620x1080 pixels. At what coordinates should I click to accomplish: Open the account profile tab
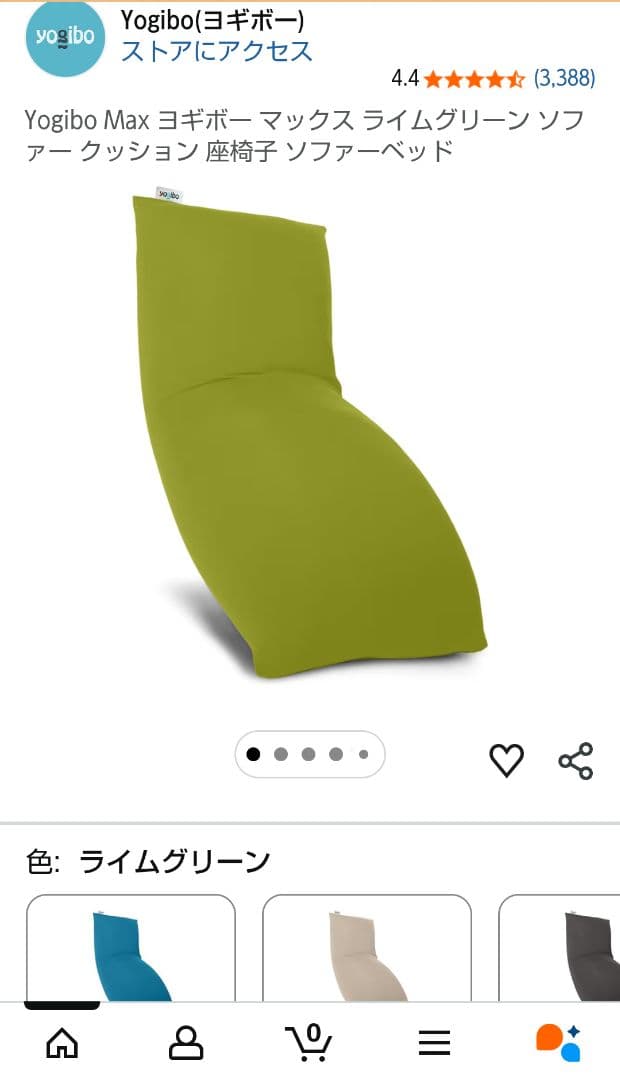tap(186, 1043)
